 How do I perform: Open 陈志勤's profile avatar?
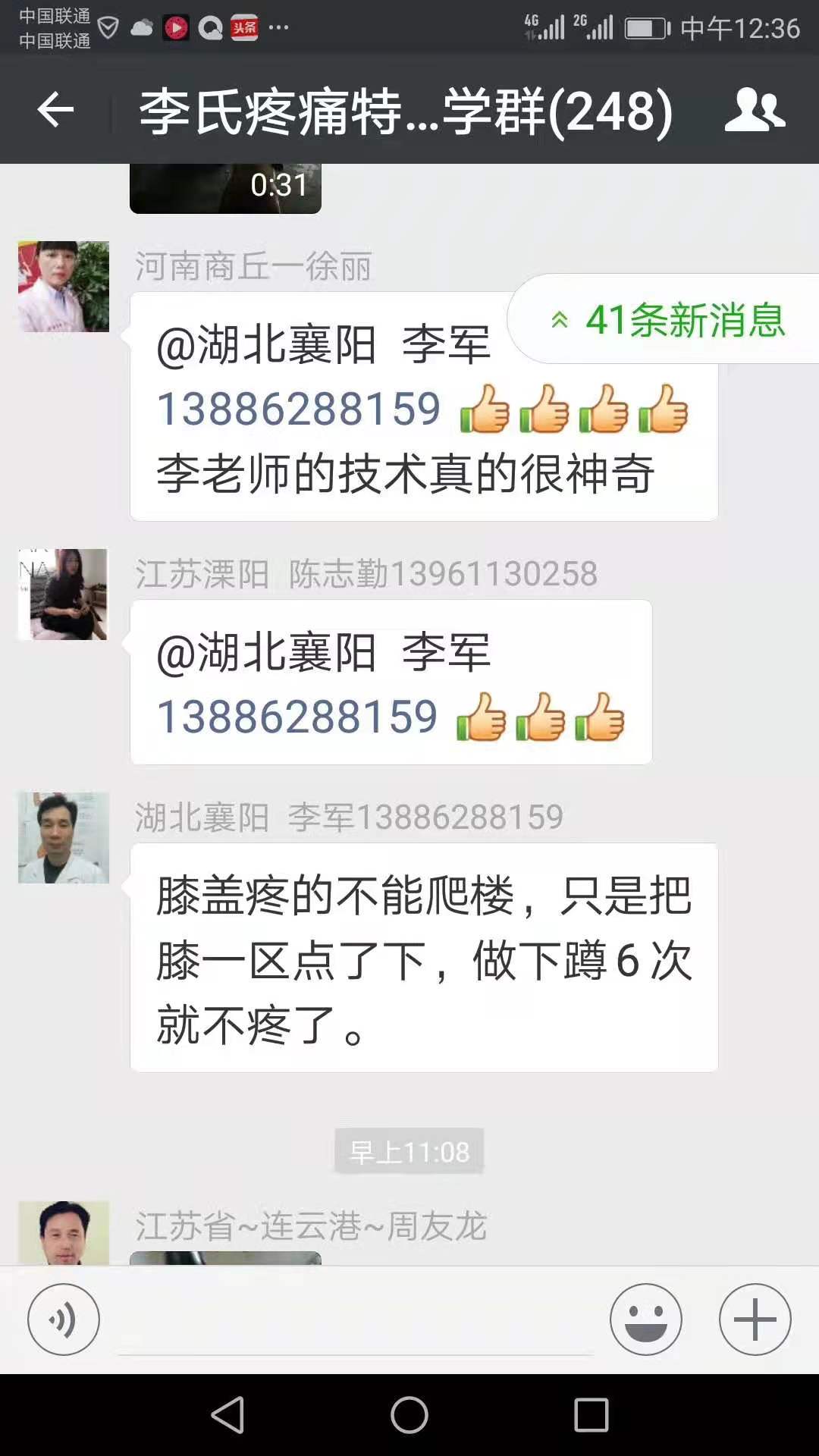tap(64, 595)
